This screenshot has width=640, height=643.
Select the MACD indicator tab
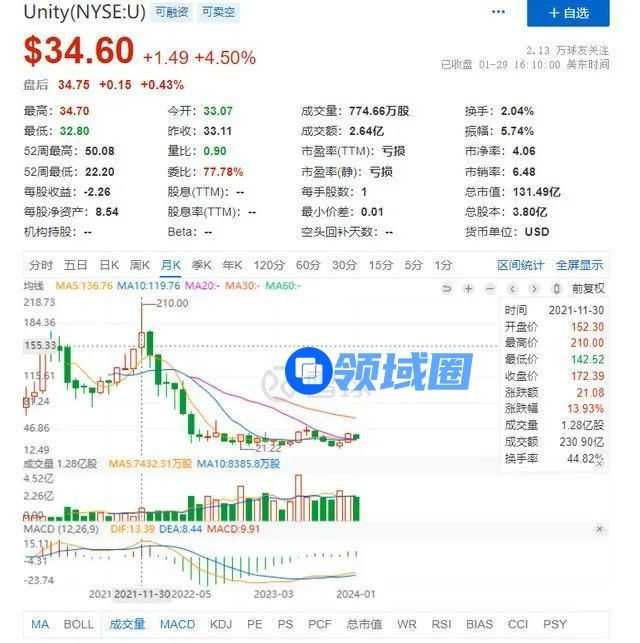pyautogui.click(x=178, y=625)
